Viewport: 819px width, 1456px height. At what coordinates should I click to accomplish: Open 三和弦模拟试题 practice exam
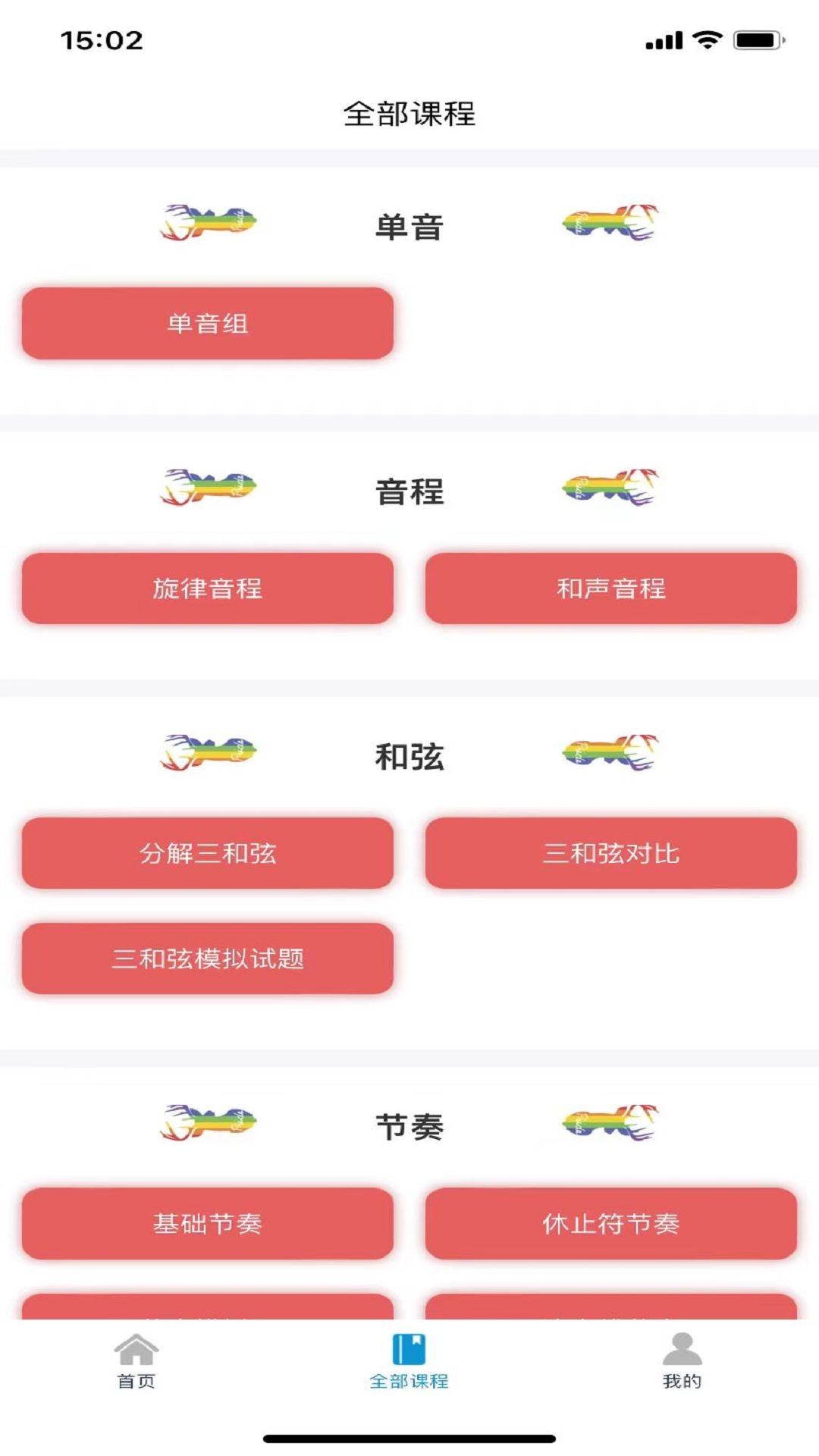click(207, 959)
